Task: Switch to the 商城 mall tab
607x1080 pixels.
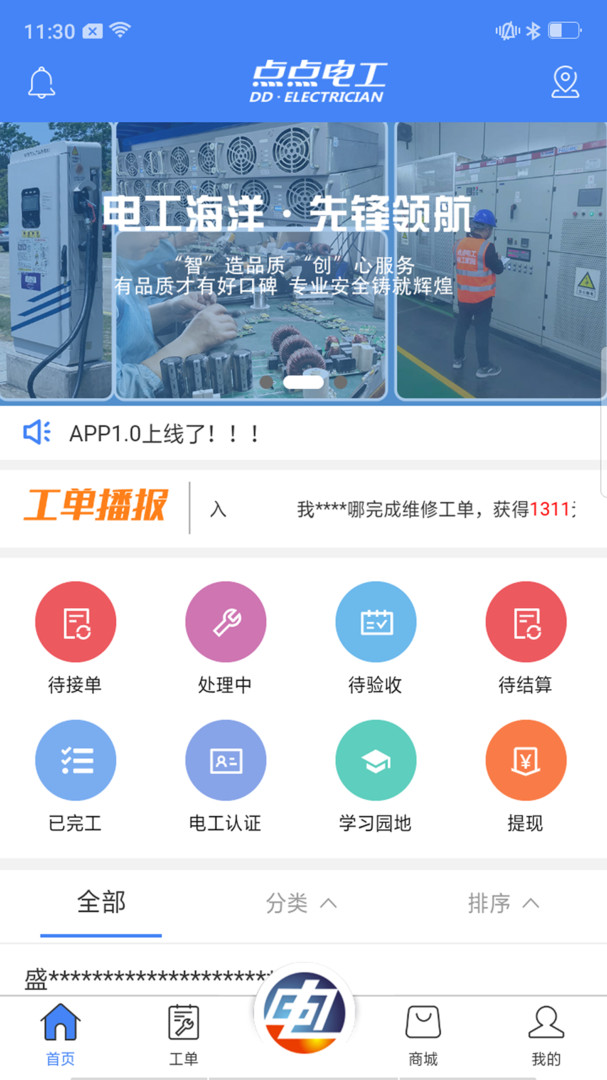Action: [x=423, y=1035]
